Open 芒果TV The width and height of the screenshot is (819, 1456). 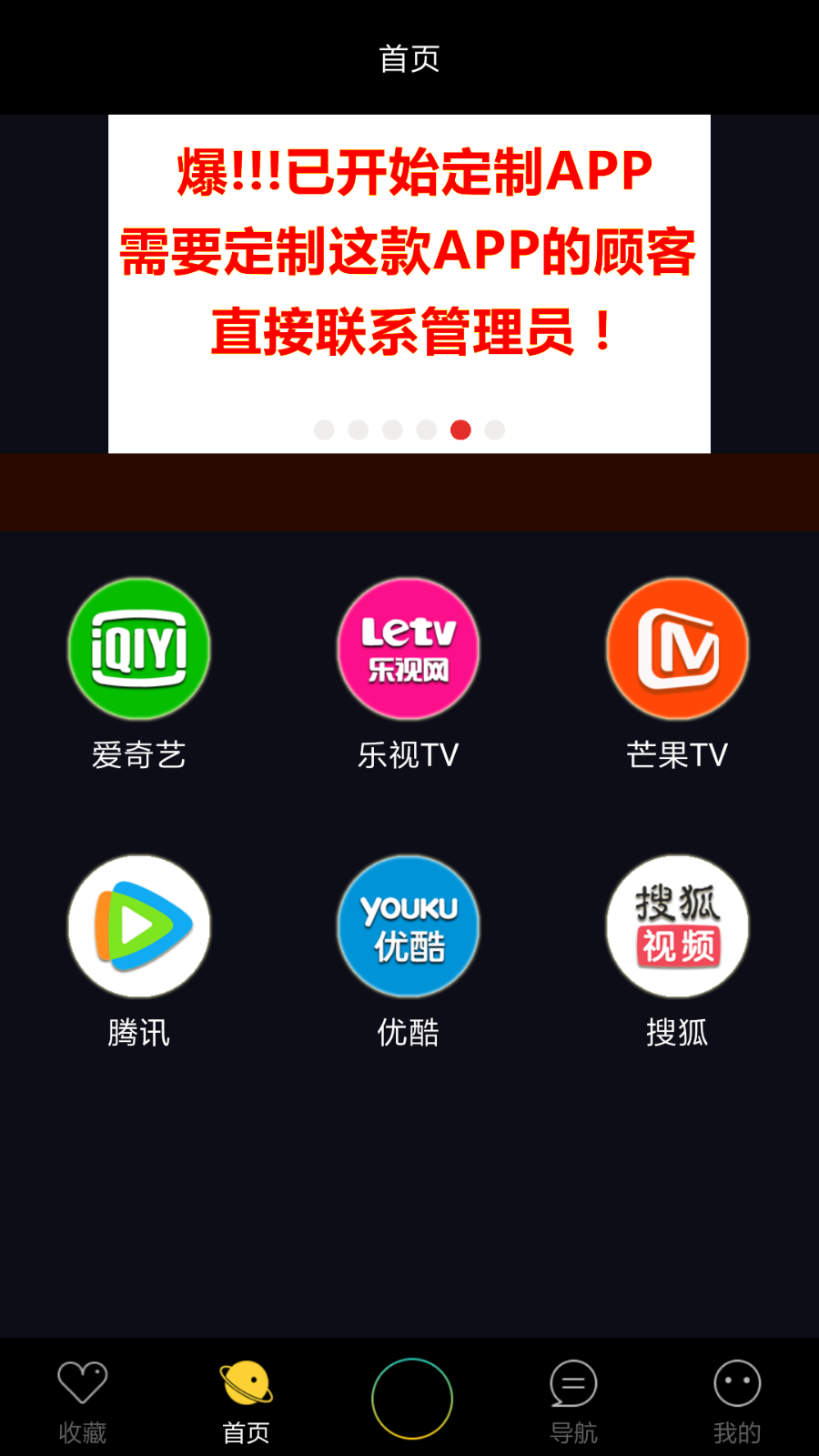tap(678, 649)
